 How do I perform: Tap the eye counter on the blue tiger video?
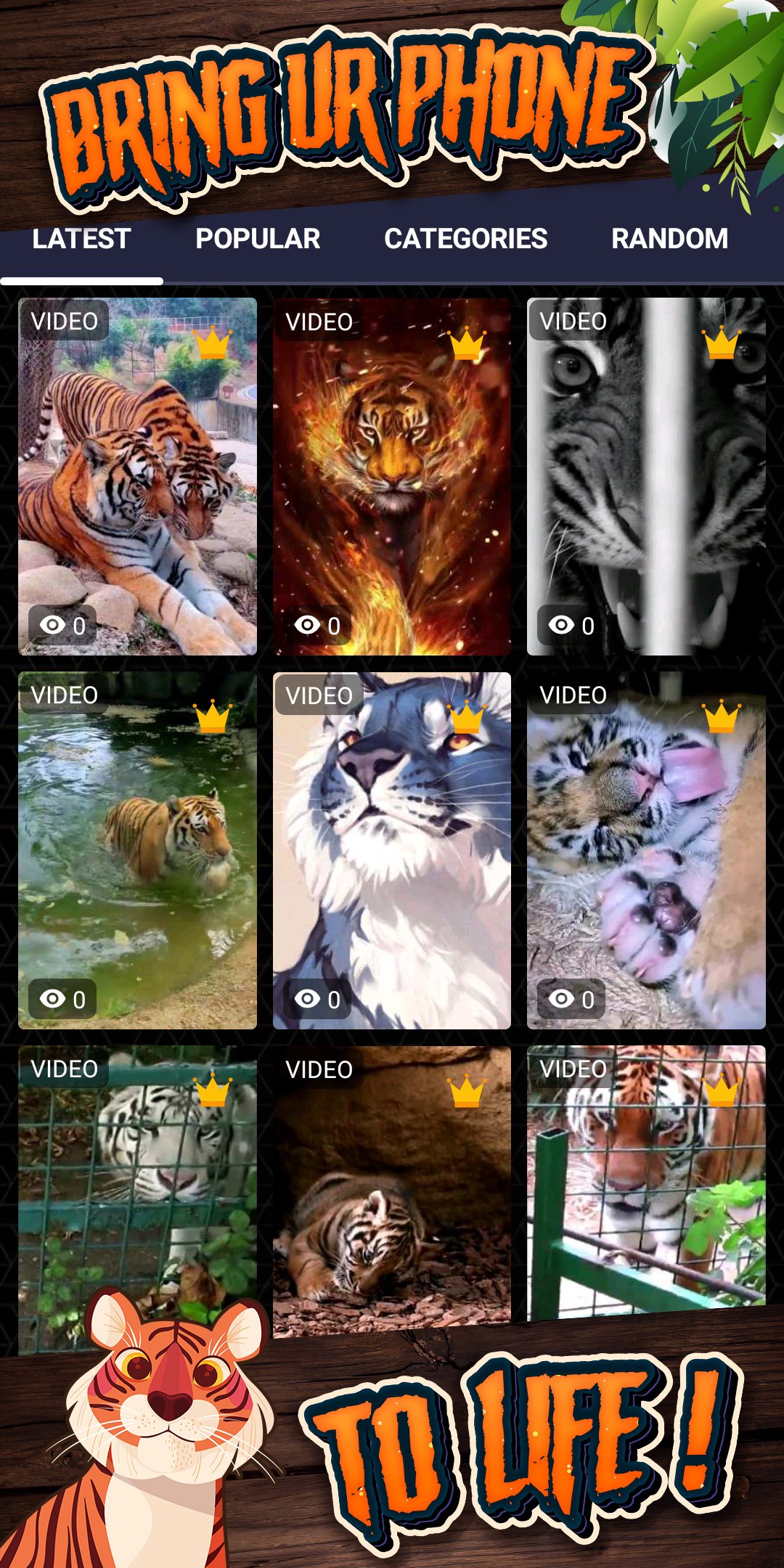(319, 998)
